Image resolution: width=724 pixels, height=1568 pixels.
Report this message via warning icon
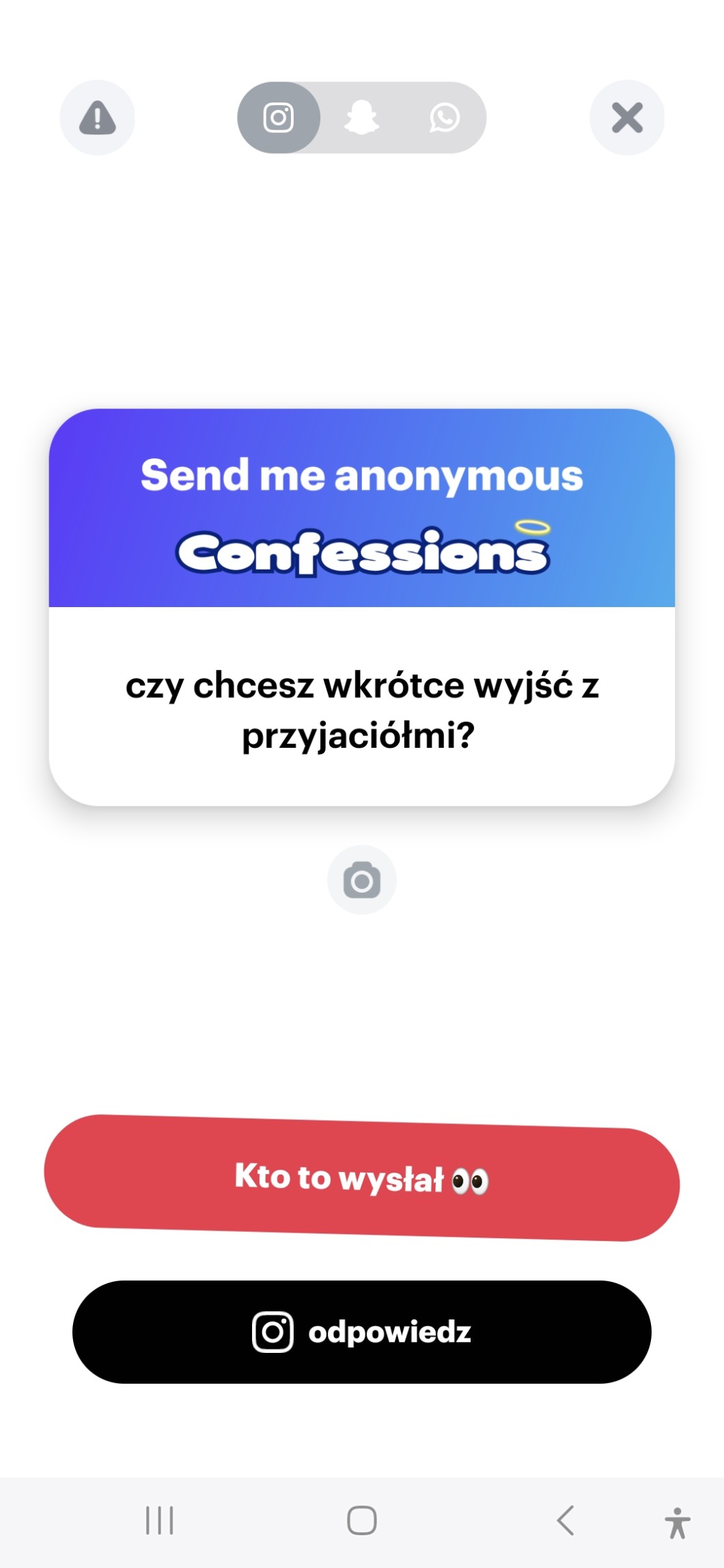tap(97, 117)
